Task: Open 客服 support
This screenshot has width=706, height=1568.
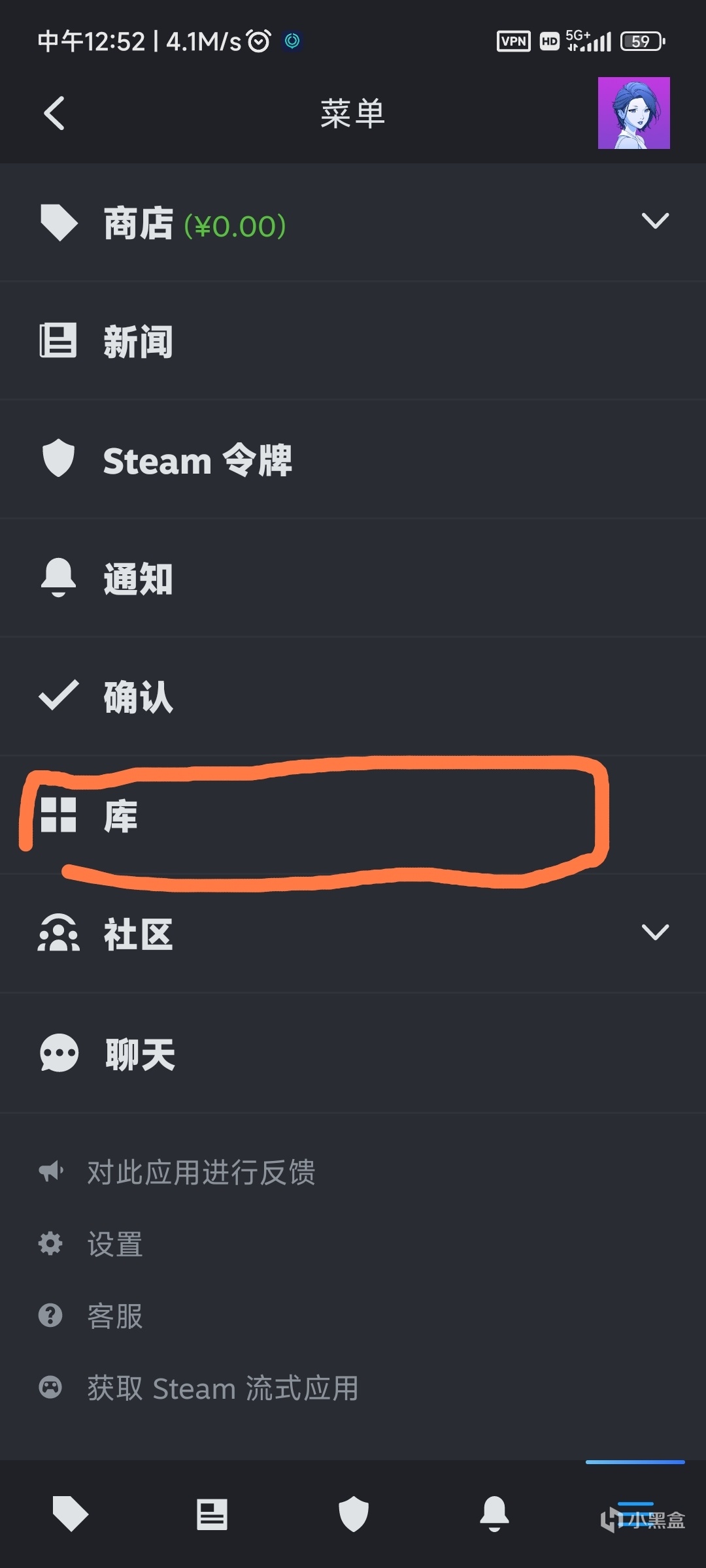Action: point(114,1316)
